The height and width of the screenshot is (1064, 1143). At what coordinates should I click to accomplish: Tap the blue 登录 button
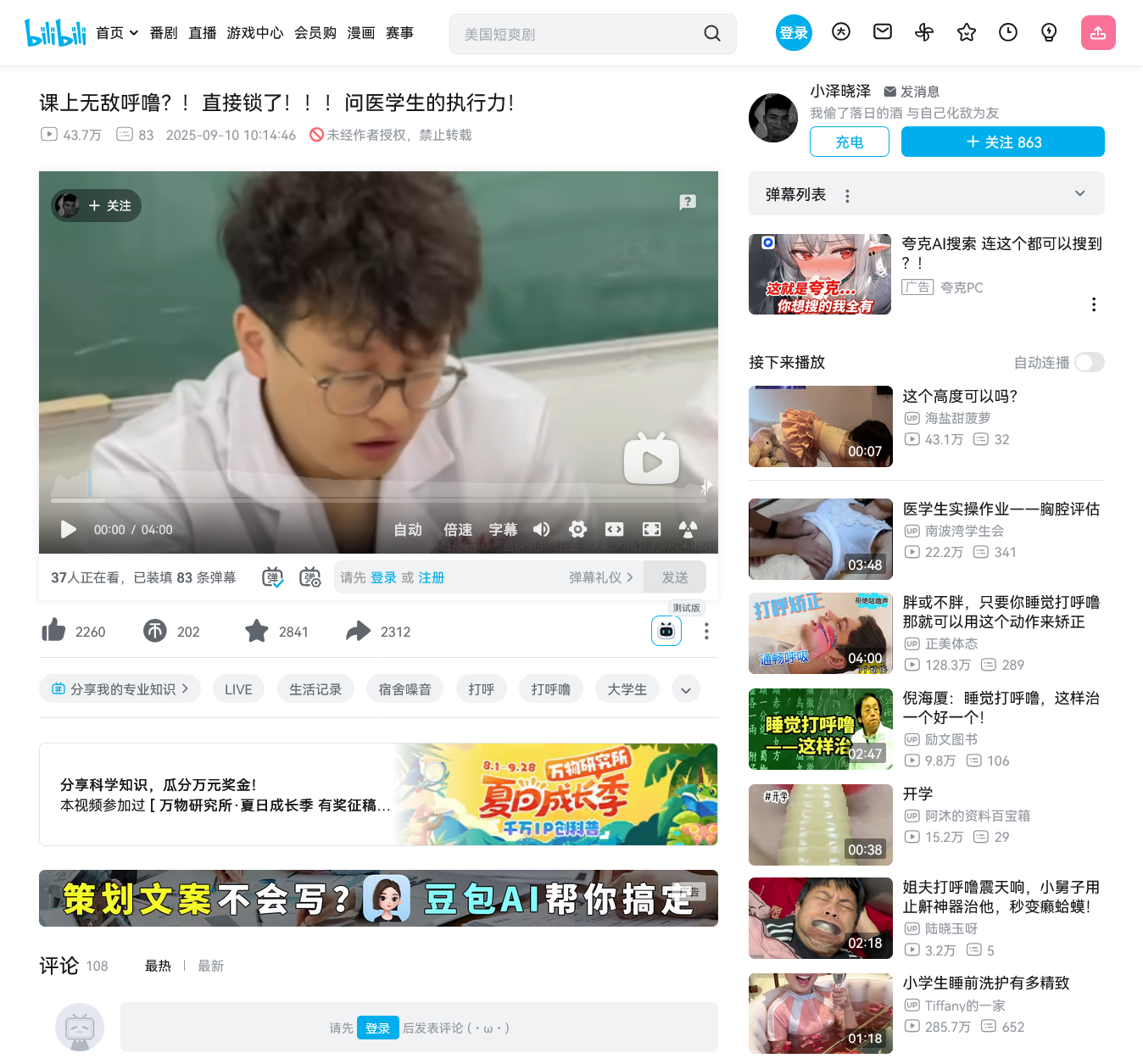[x=794, y=33]
